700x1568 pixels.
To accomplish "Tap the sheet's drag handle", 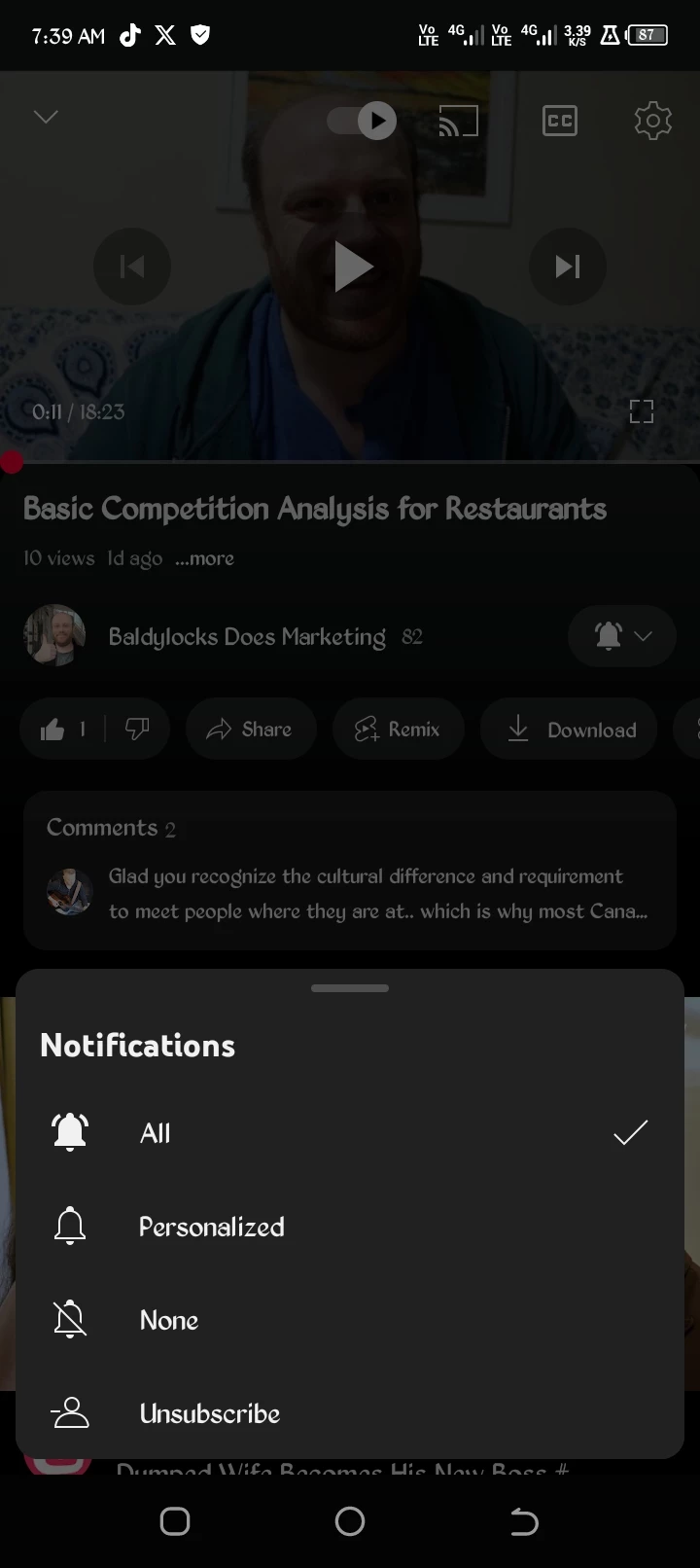I will coord(350,988).
